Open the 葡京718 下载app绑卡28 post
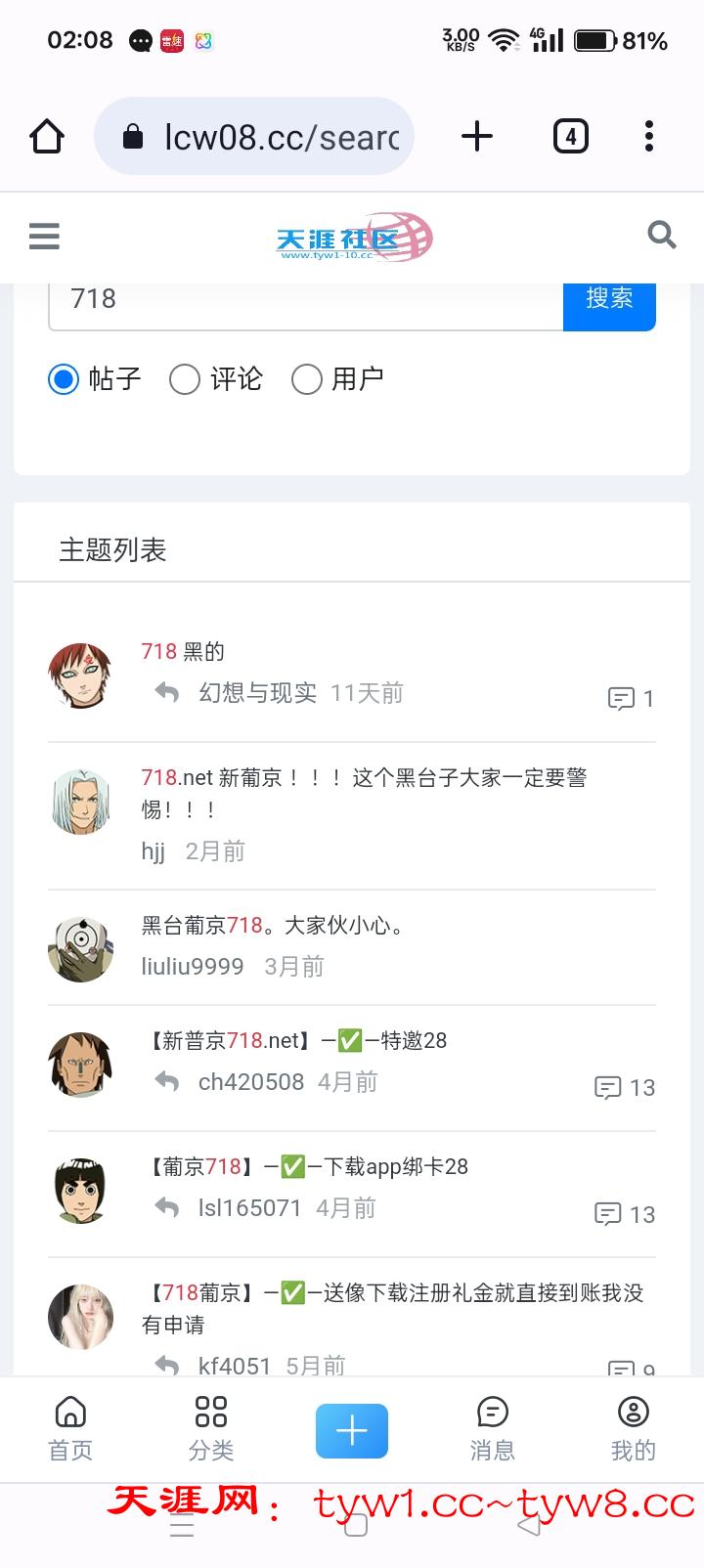The height and width of the screenshot is (1568, 704). 307,1166
